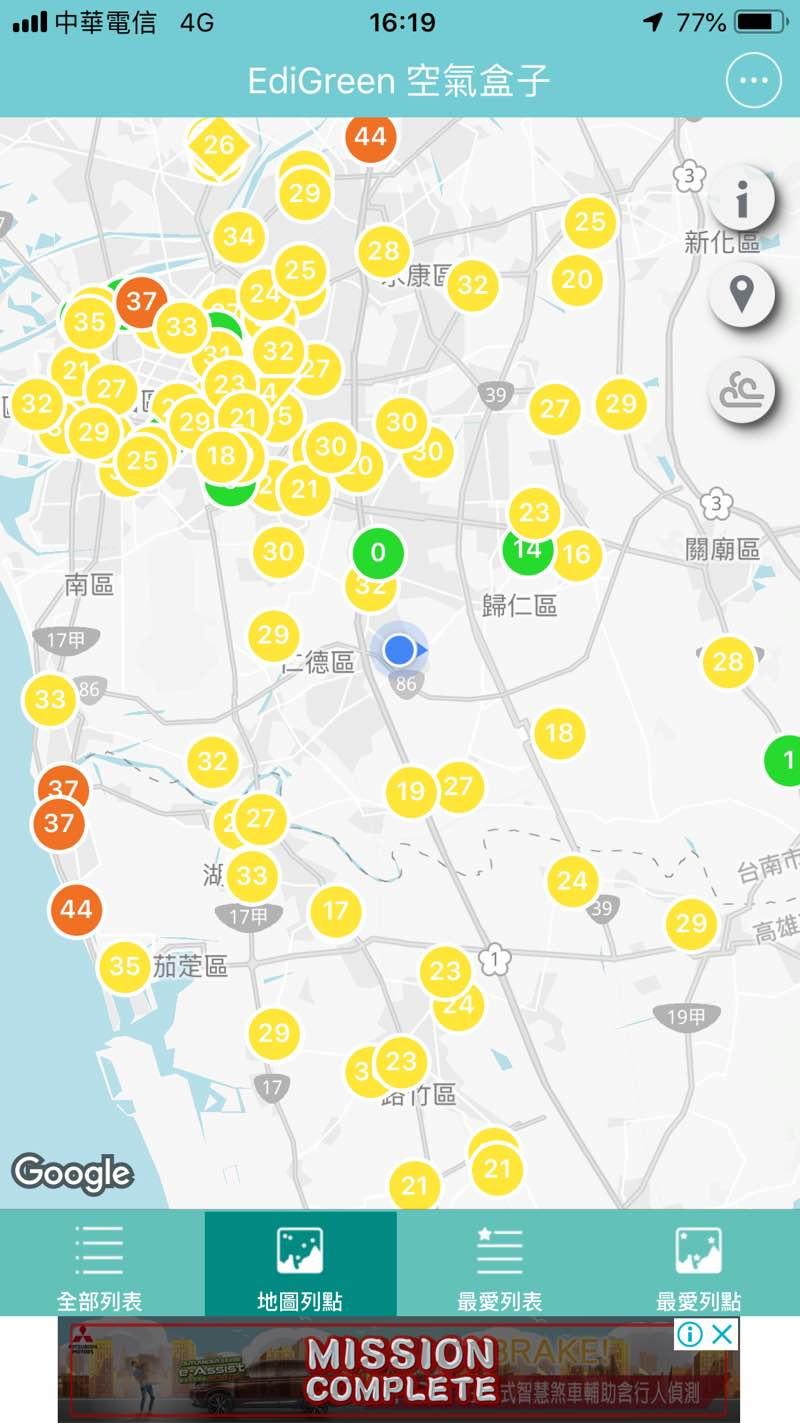
Task: Tap the location pin button
Action: coord(742,294)
